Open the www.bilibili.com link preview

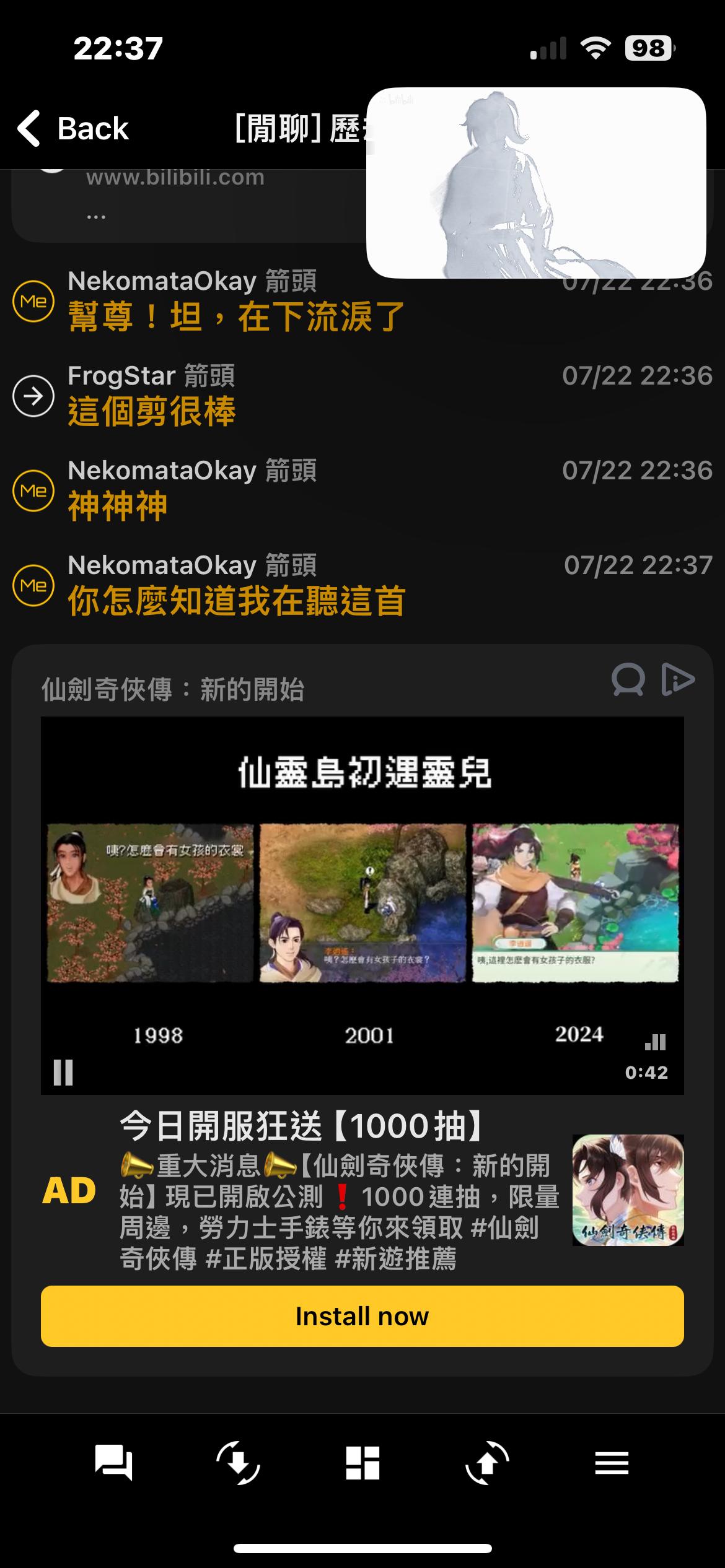(175, 178)
